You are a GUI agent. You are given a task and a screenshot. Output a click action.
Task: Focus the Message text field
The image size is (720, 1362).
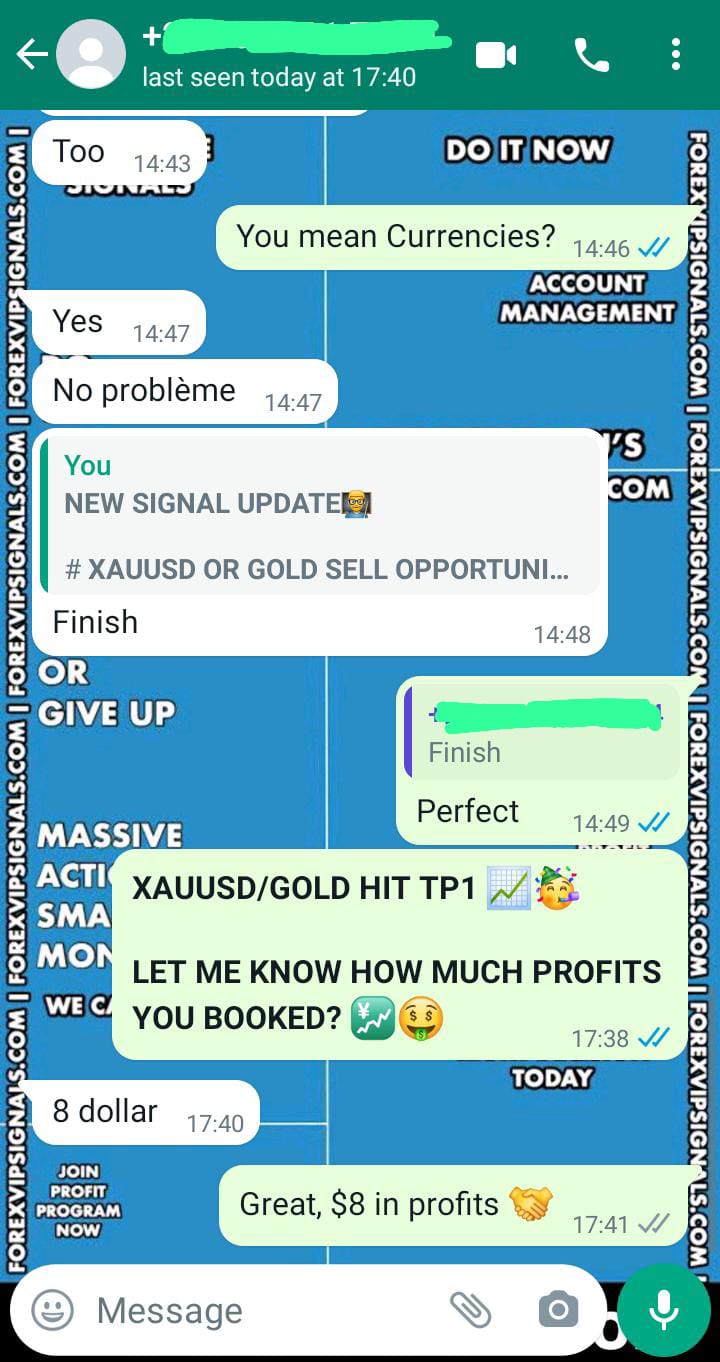coord(260,1310)
